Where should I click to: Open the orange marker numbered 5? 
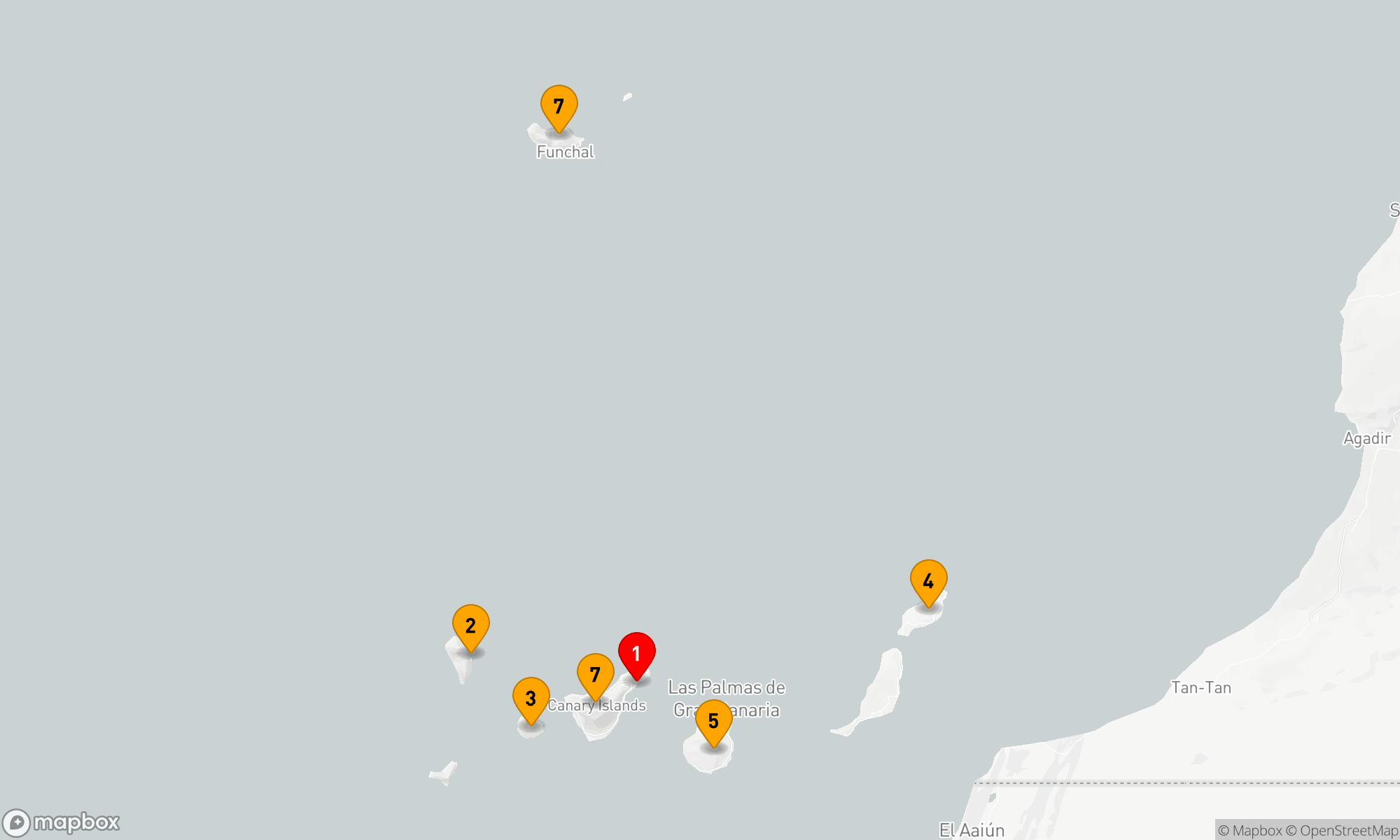713,721
